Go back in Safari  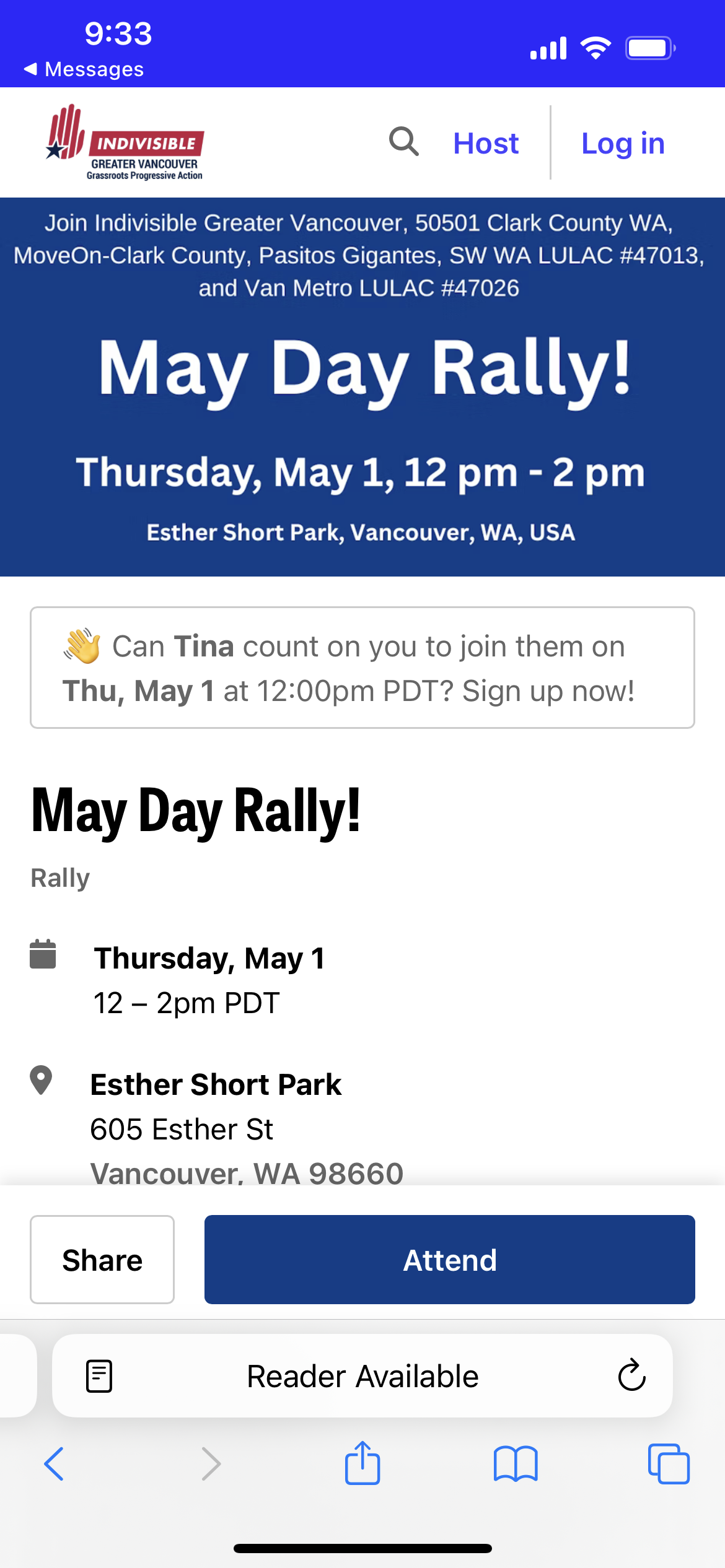tap(54, 1464)
